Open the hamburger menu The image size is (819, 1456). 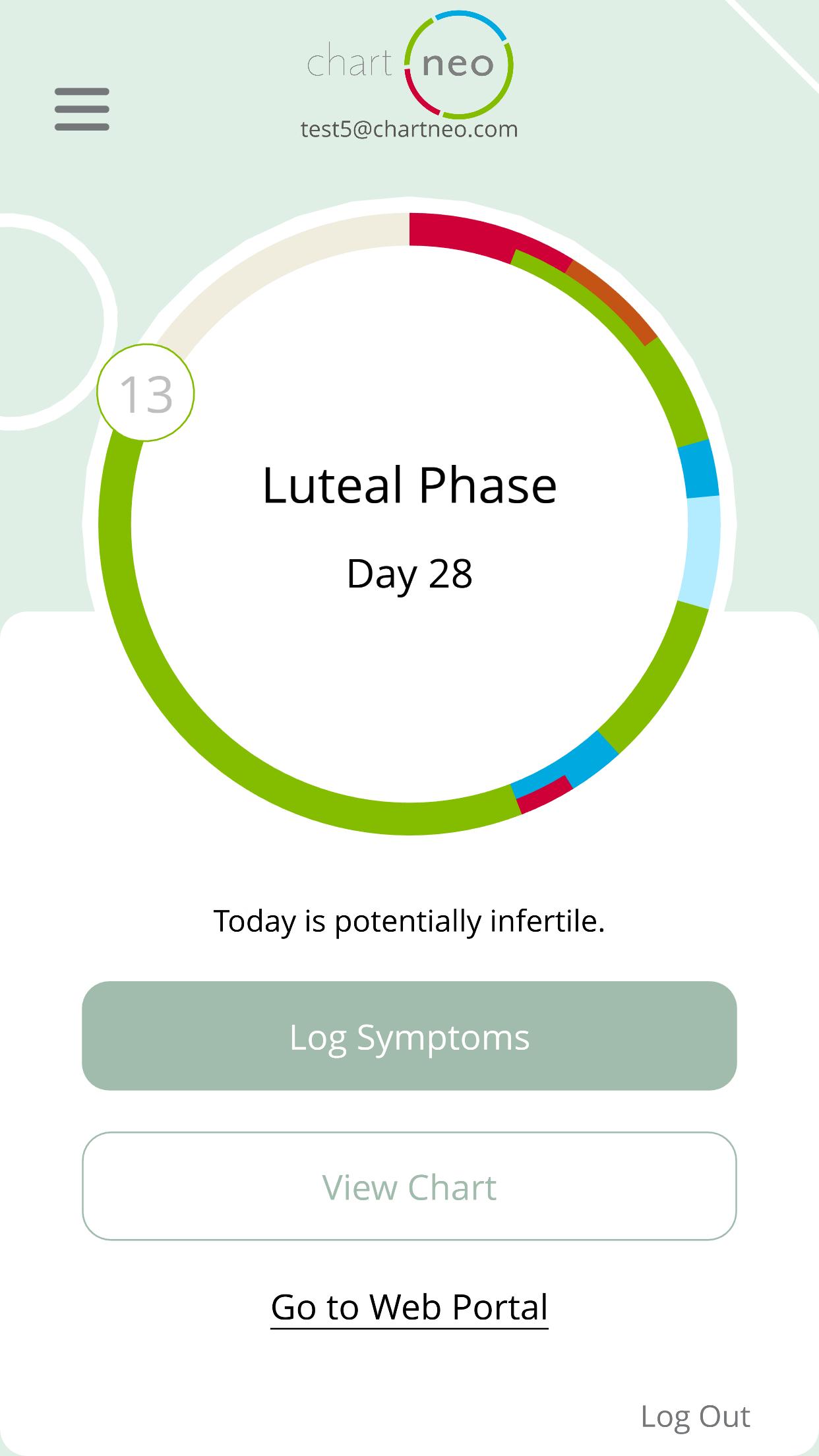tap(82, 109)
